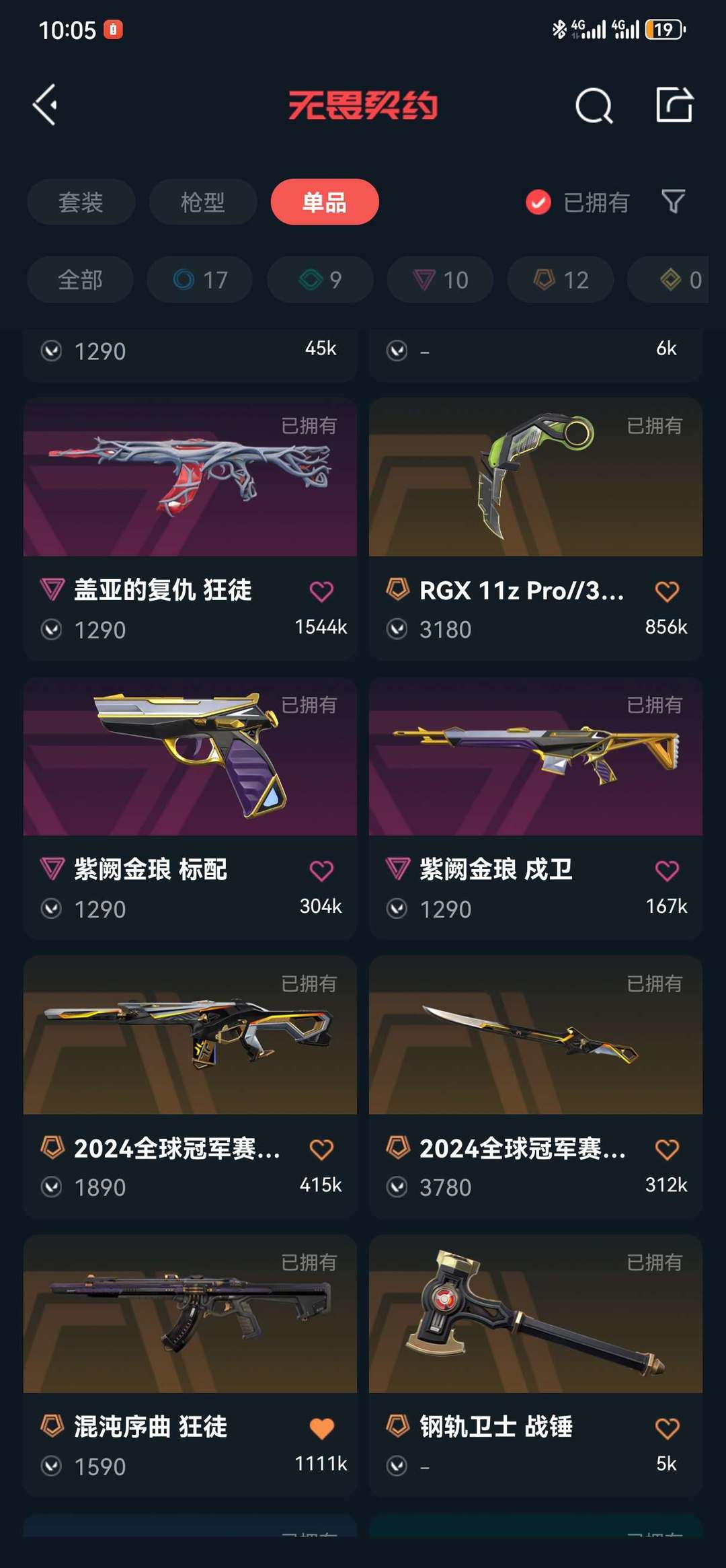The image size is (726, 1568).
Task: Filter by the blue tier chip showing 17
Action: (x=200, y=279)
